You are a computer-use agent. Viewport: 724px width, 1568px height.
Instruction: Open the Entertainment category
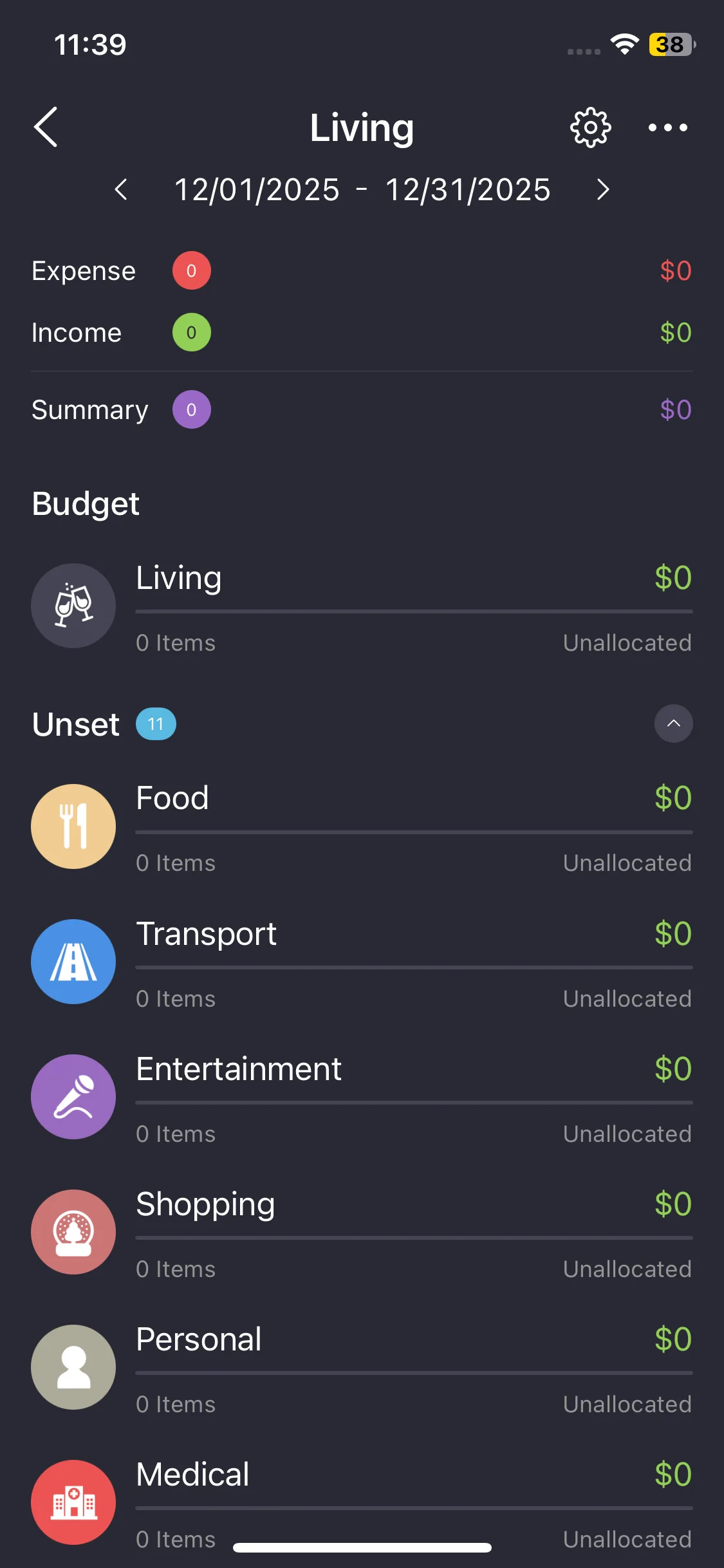362,1097
